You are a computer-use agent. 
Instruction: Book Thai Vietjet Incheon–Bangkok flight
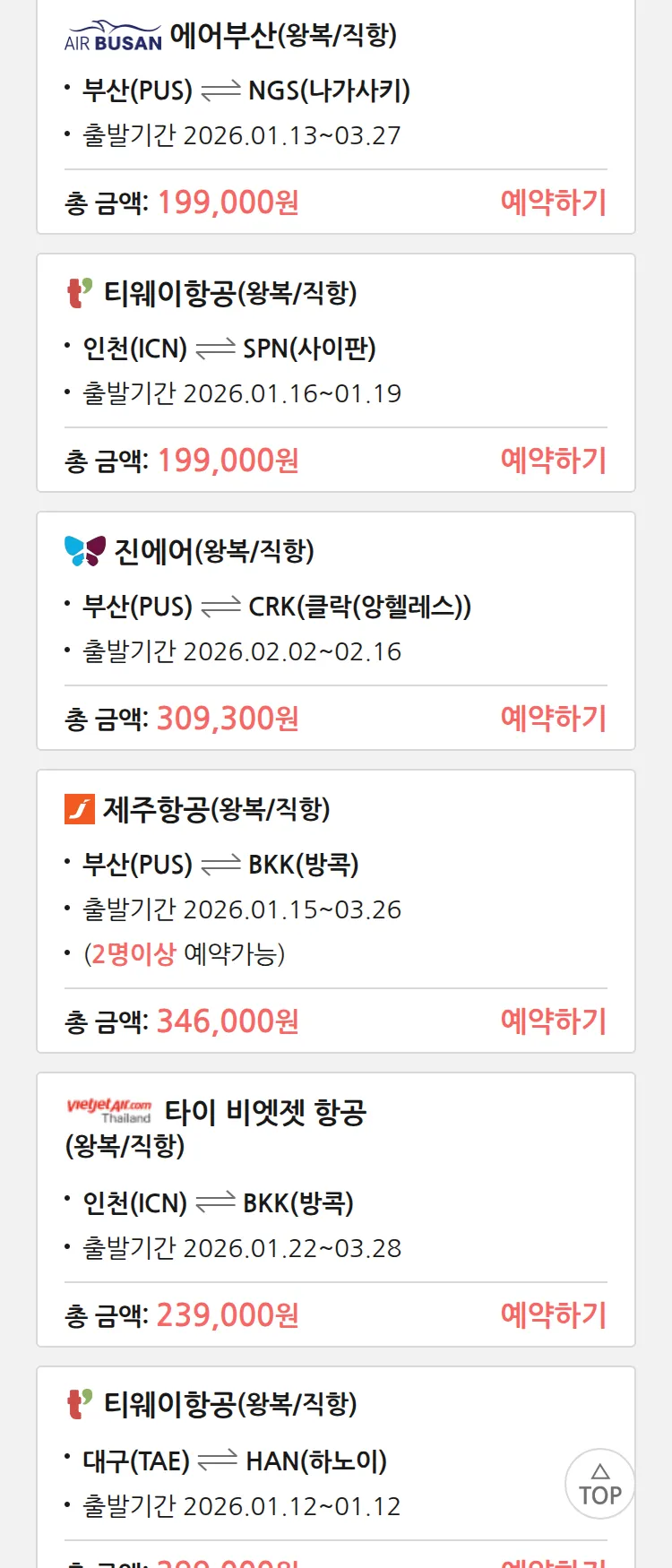tap(553, 1315)
